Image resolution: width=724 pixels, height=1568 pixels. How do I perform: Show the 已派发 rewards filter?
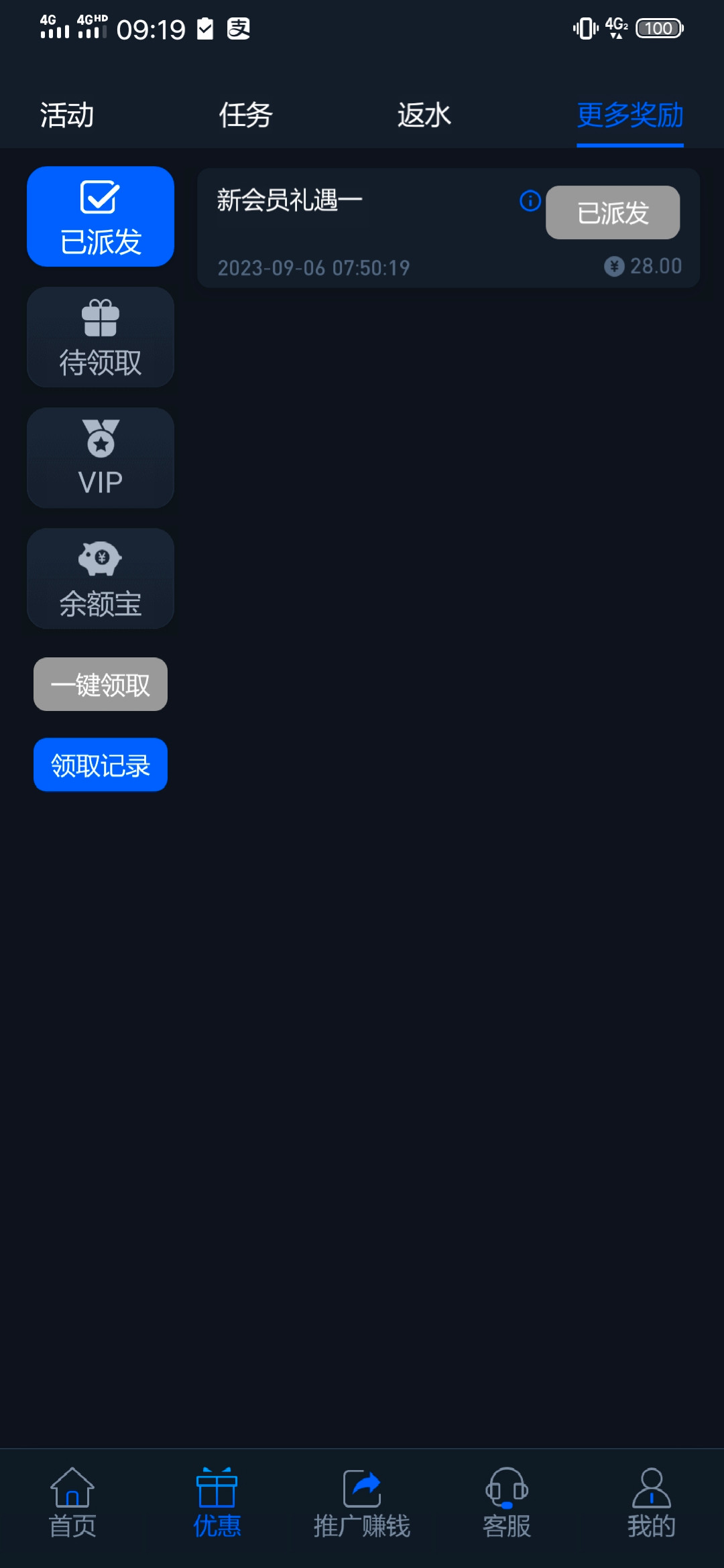(101, 216)
